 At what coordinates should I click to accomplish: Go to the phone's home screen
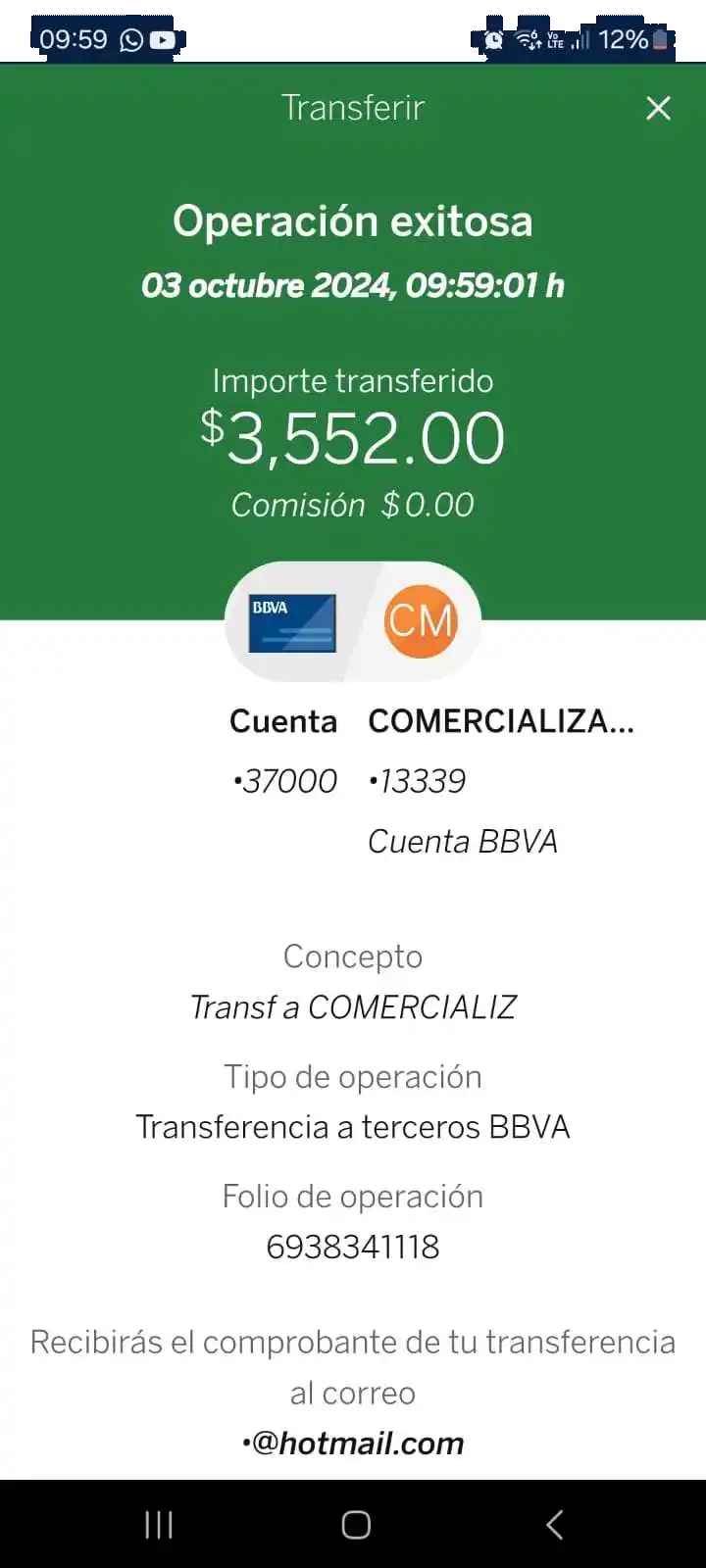(355, 1524)
